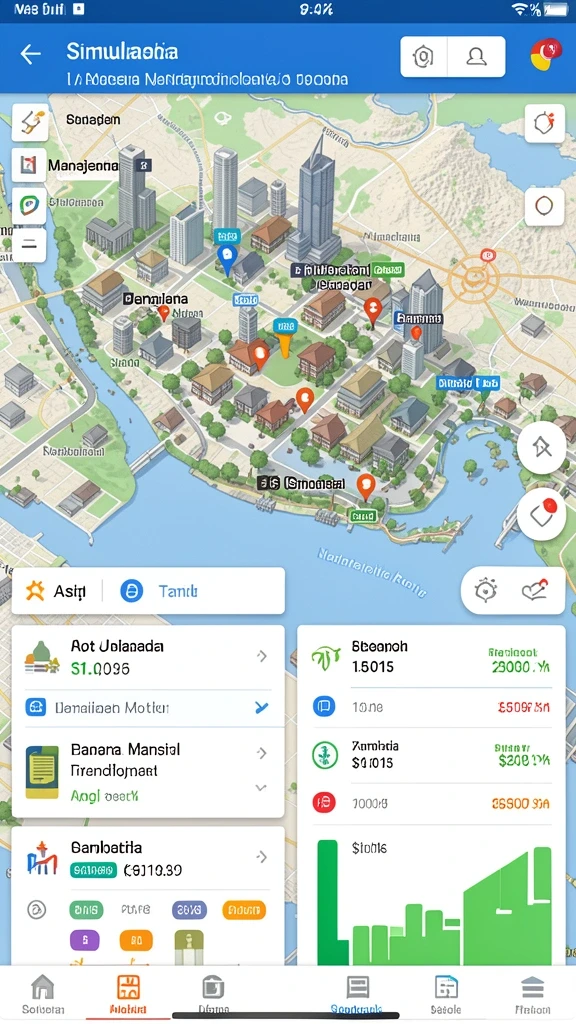The height and width of the screenshot is (1024, 576).
Task: Switch to the Tanib segment
Action: [160, 591]
